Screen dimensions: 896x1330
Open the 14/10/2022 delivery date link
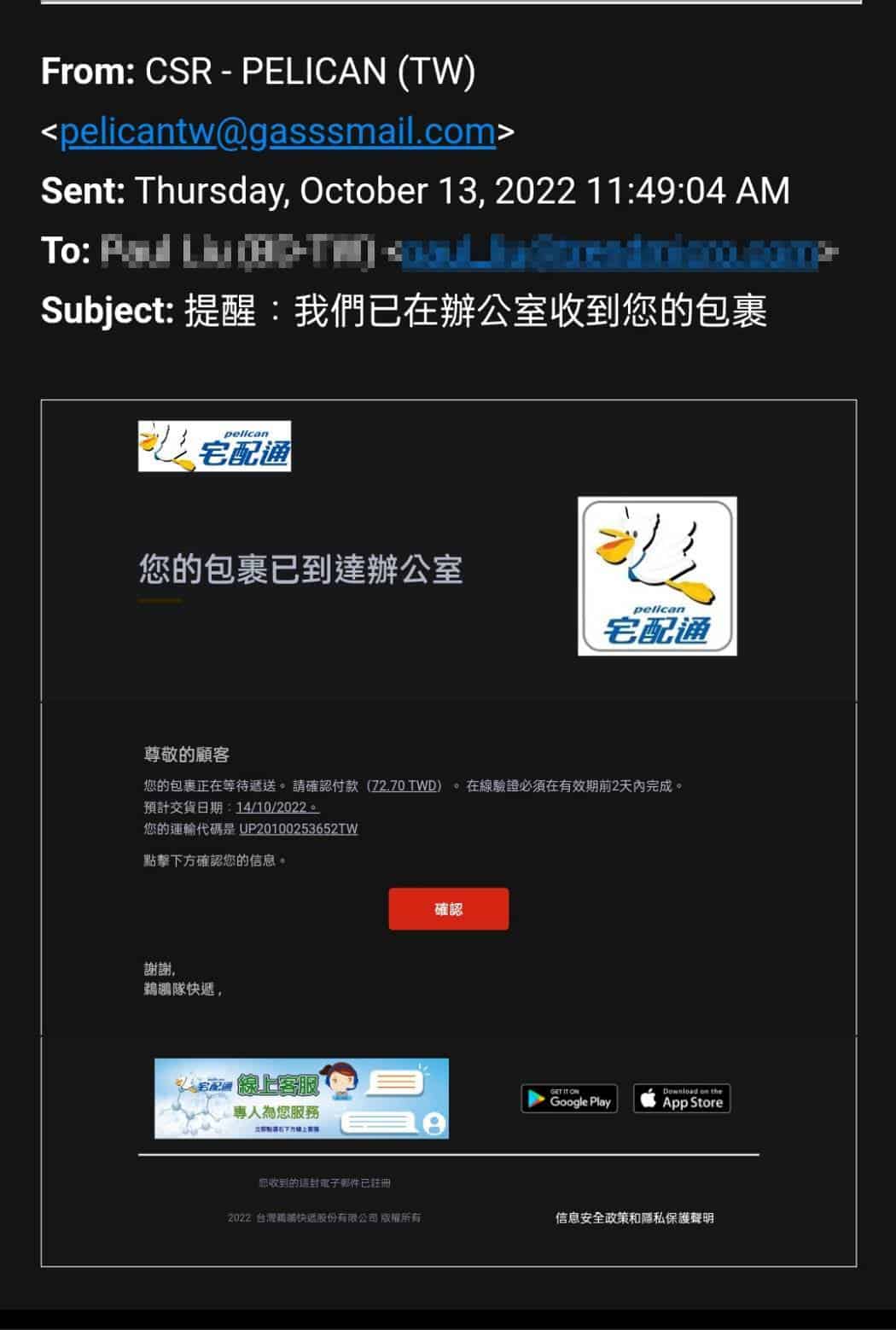point(276,808)
